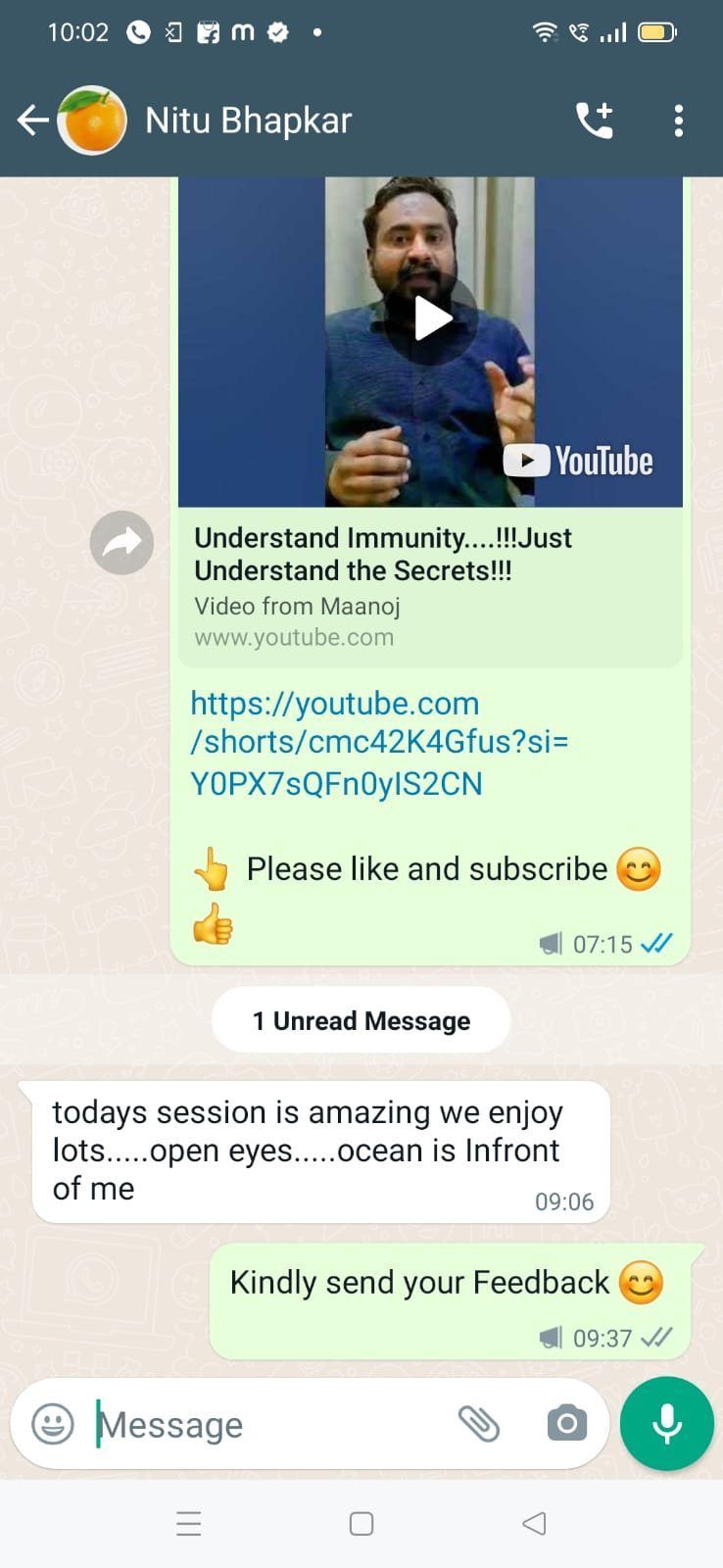Record a voice message with the microphone
Screen dimensions: 723x1568
(x=667, y=1424)
